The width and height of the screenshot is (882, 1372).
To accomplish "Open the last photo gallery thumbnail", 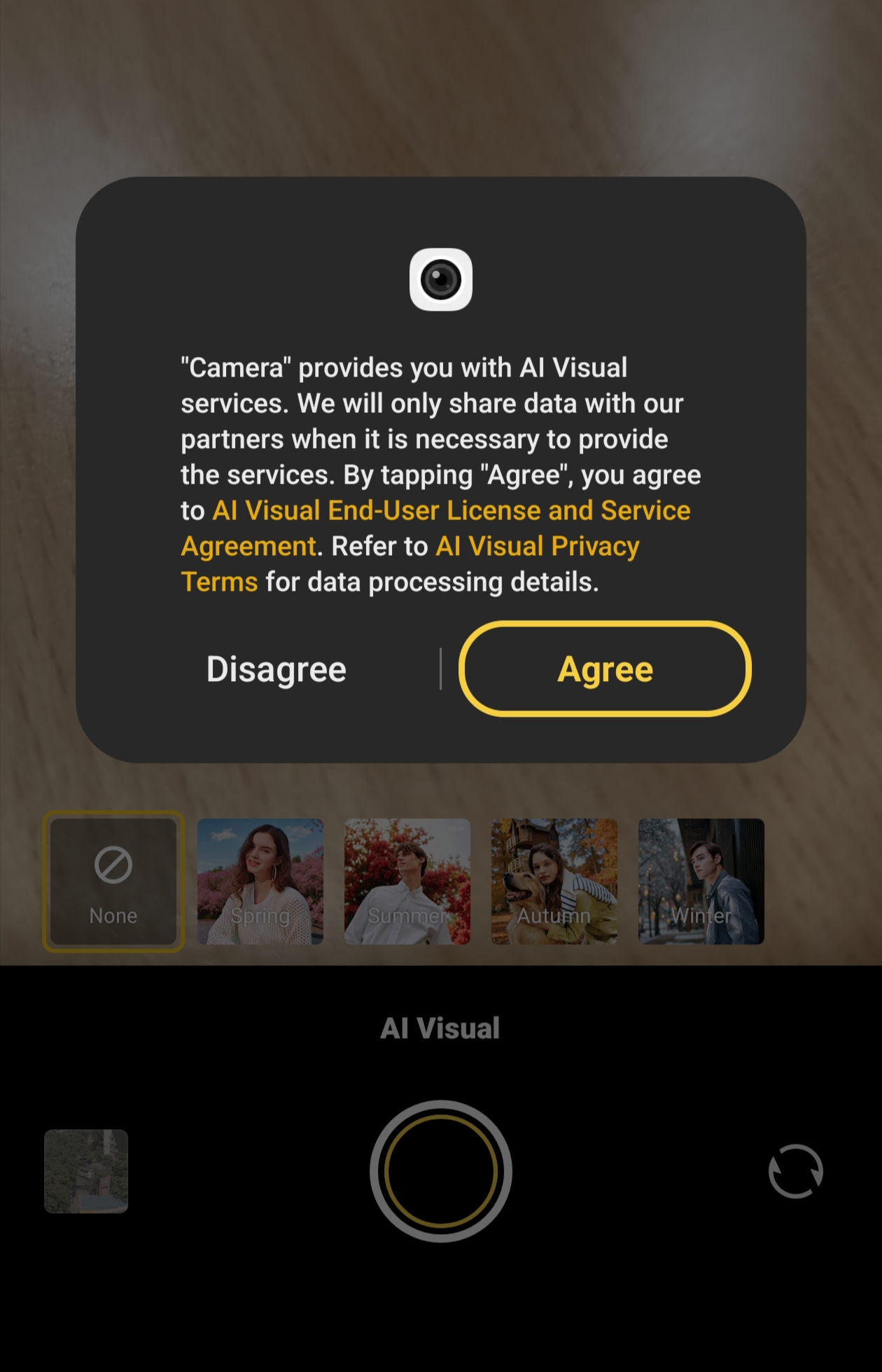I will pyautogui.click(x=86, y=1171).
